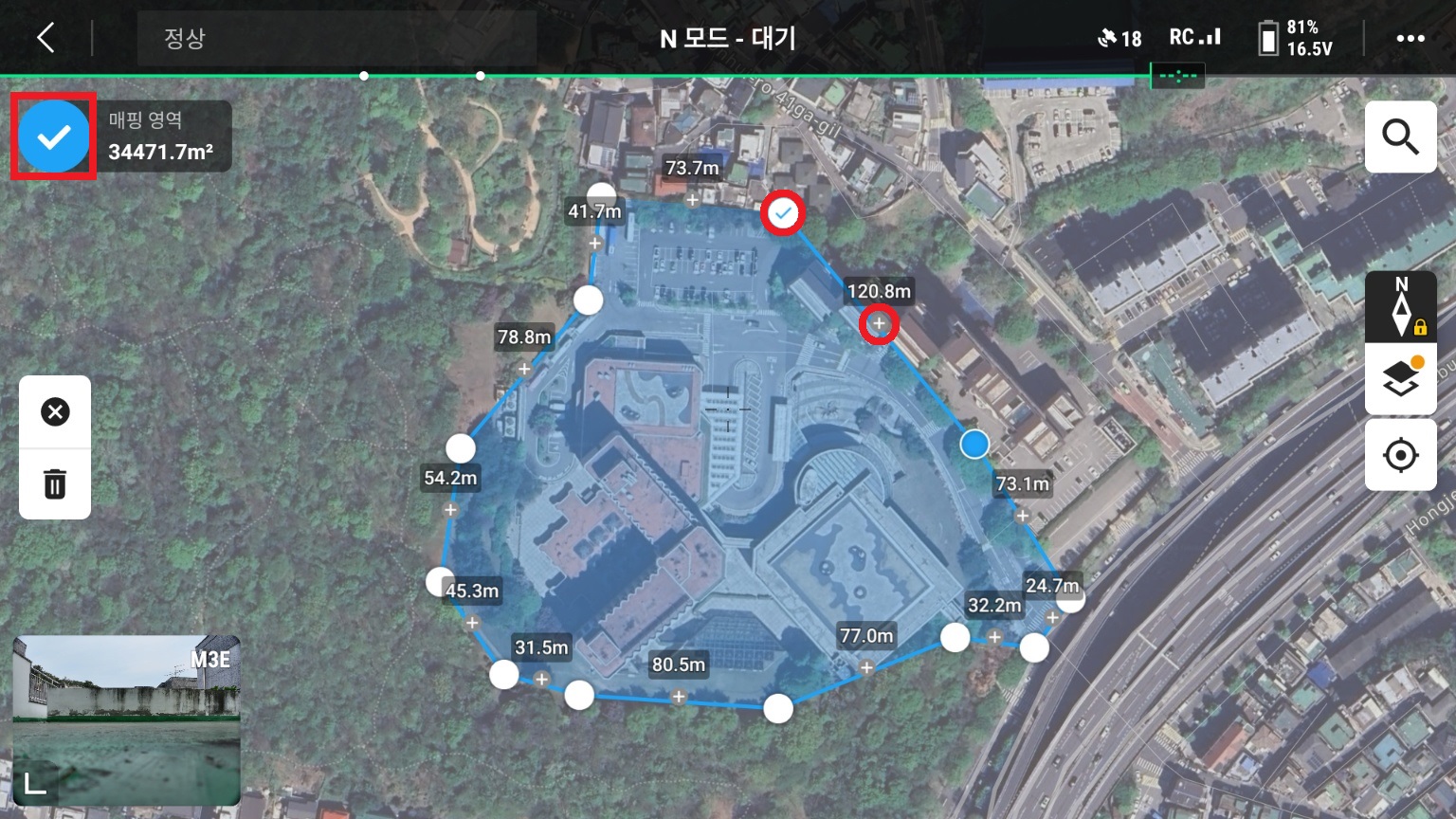Image resolution: width=1456 pixels, height=819 pixels.
Task: Open the overflow menu with three dots
Action: [x=1410, y=38]
